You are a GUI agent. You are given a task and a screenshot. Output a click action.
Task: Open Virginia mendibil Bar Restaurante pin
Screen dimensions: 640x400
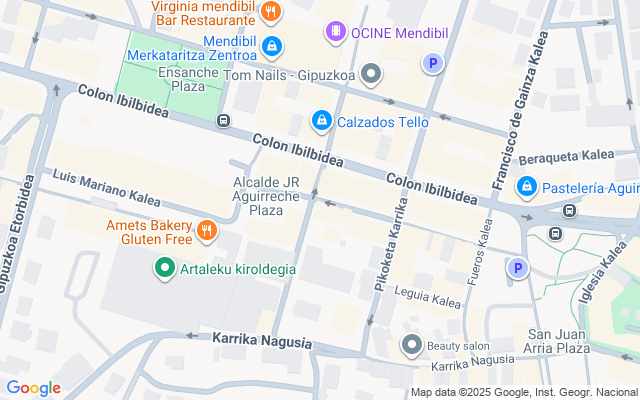pos(270,12)
